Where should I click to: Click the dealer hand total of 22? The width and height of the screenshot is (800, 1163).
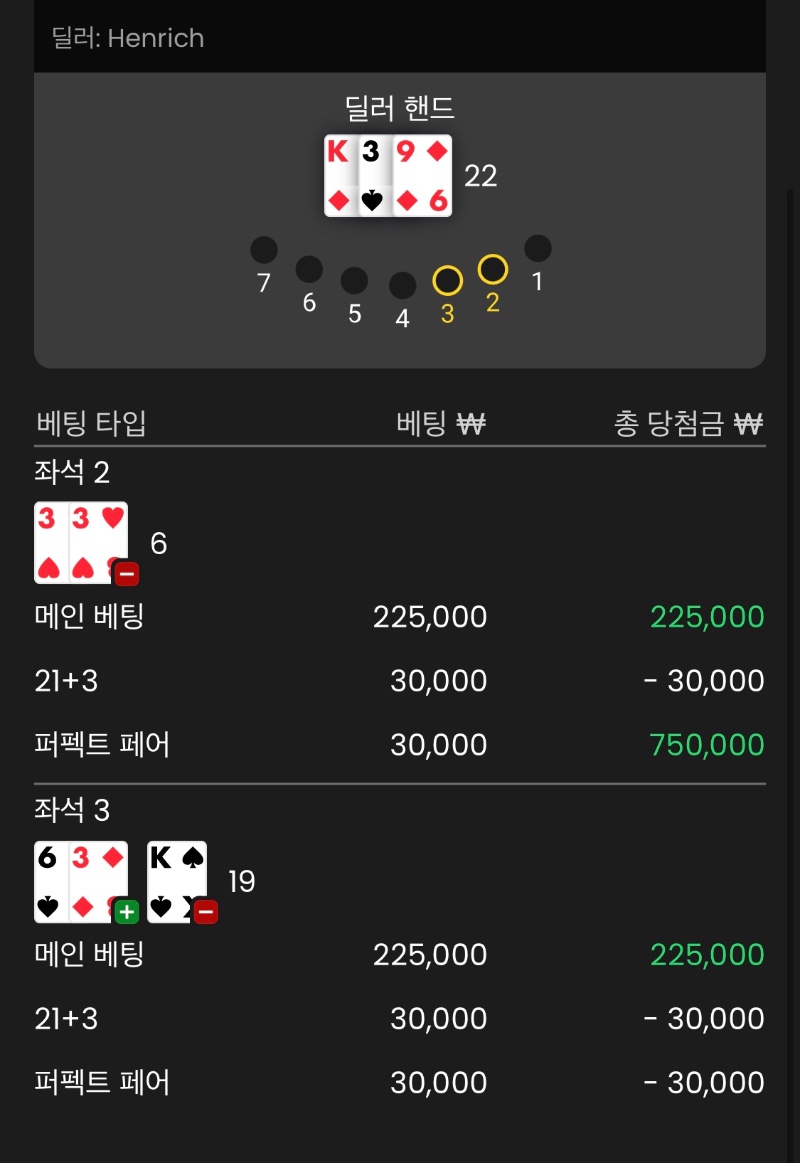pos(482,175)
